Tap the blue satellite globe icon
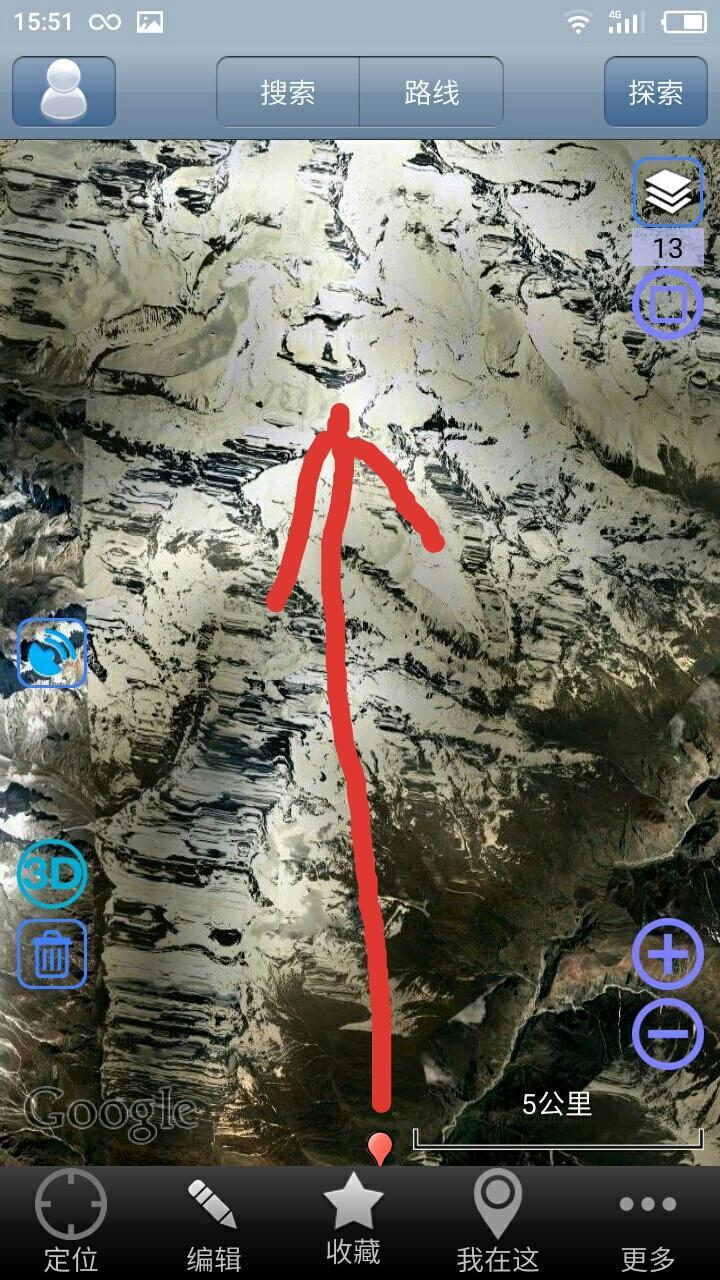This screenshot has width=720, height=1280. (x=52, y=653)
